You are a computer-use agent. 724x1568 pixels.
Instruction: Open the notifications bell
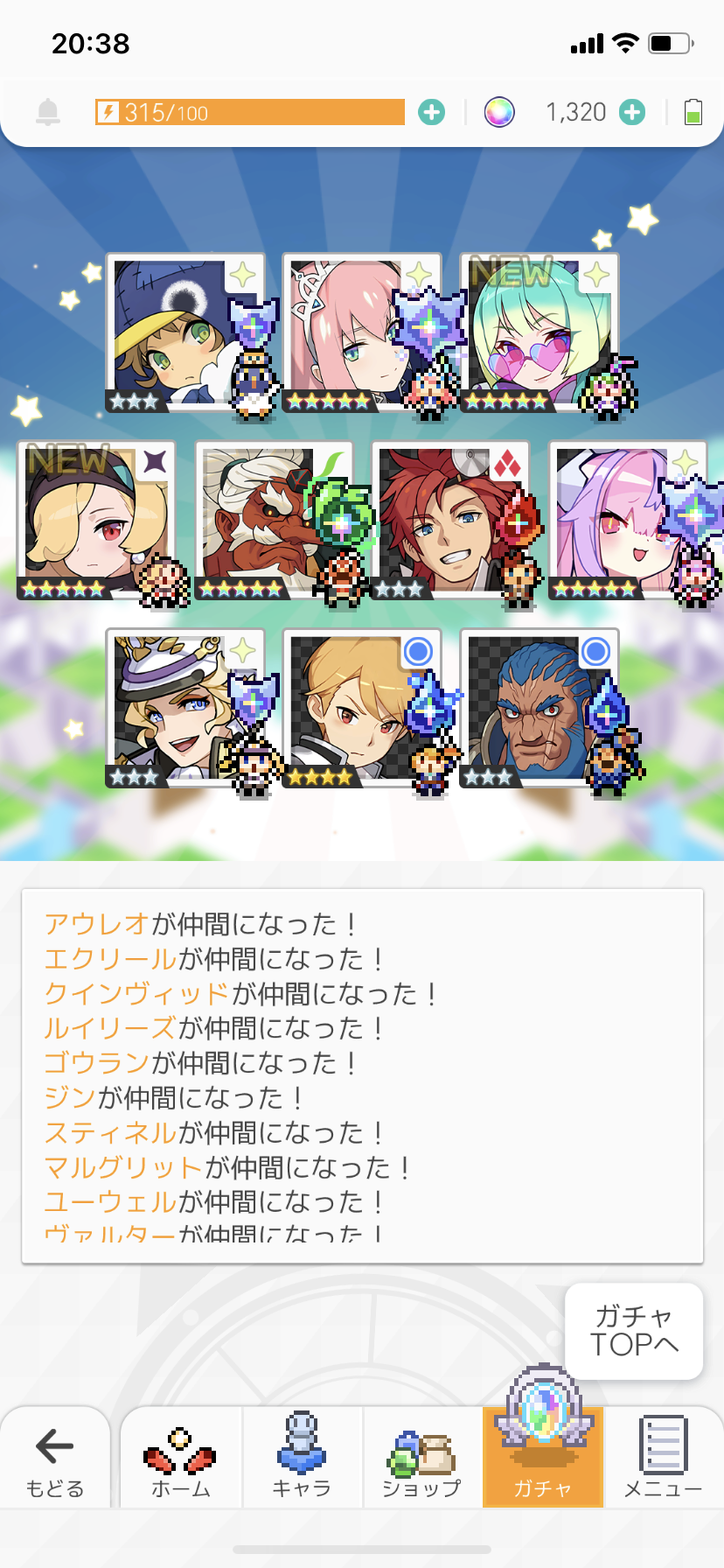tap(48, 112)
